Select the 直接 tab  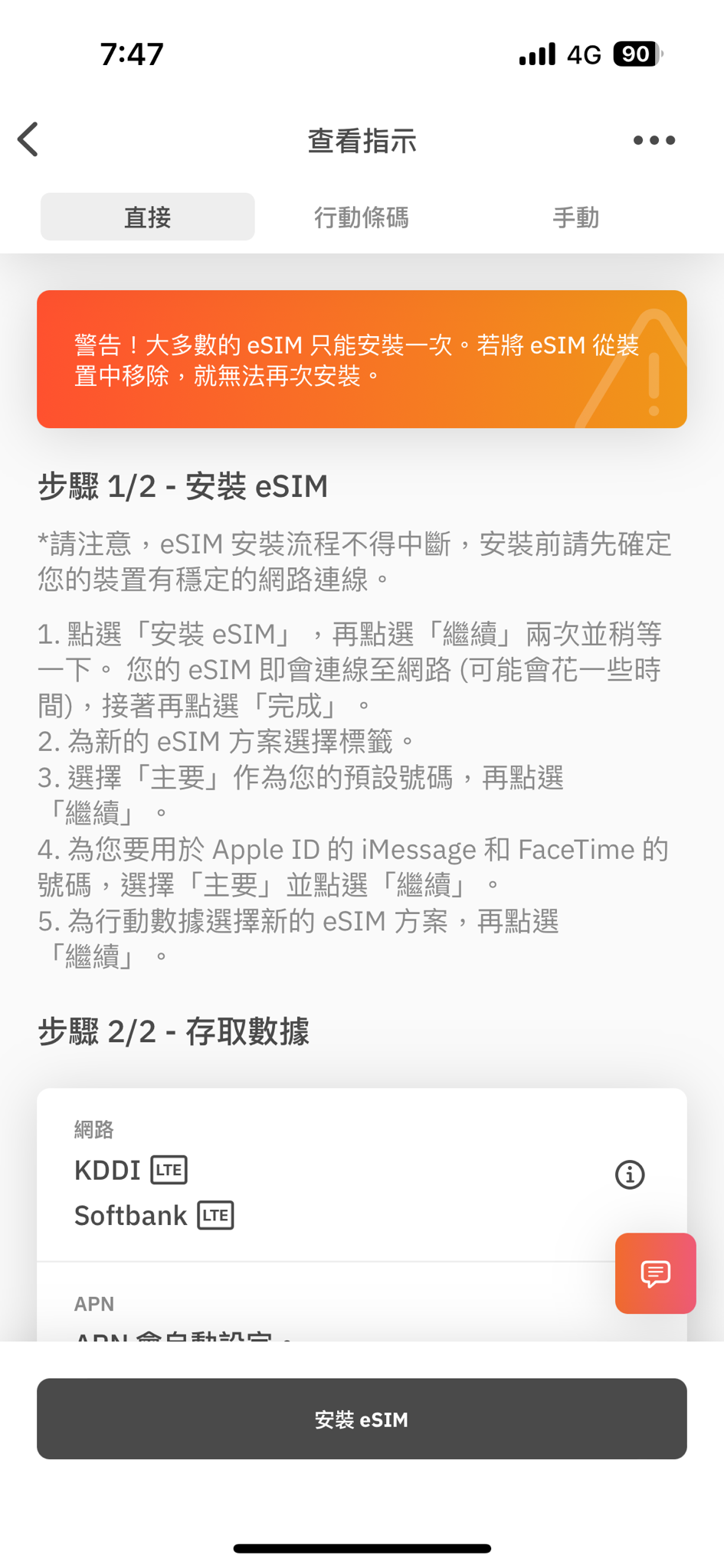pyautogui.click(x=148, y=217)
